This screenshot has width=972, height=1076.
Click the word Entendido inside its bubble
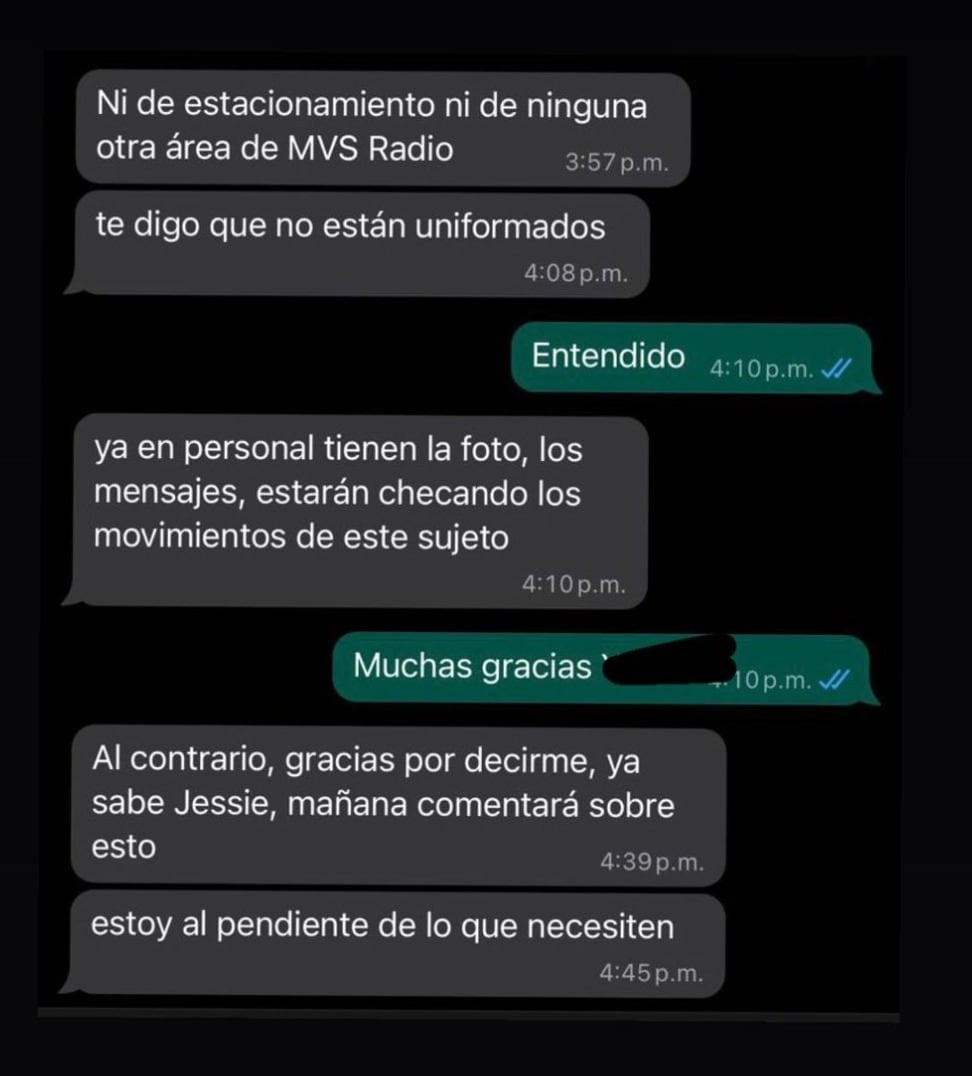(x=605, y=357)
